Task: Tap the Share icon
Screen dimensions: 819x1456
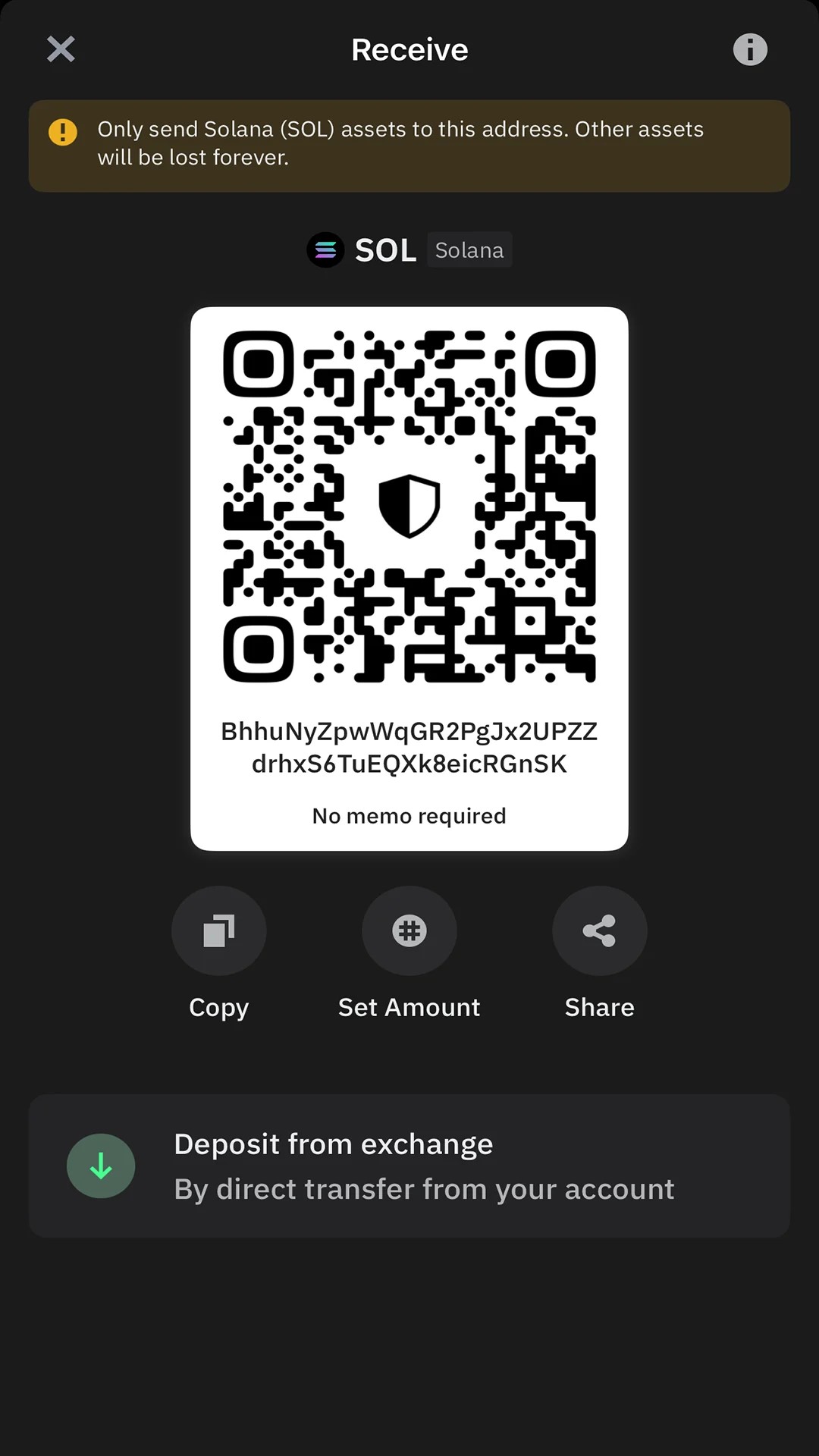Action: [x=599, y=930]
